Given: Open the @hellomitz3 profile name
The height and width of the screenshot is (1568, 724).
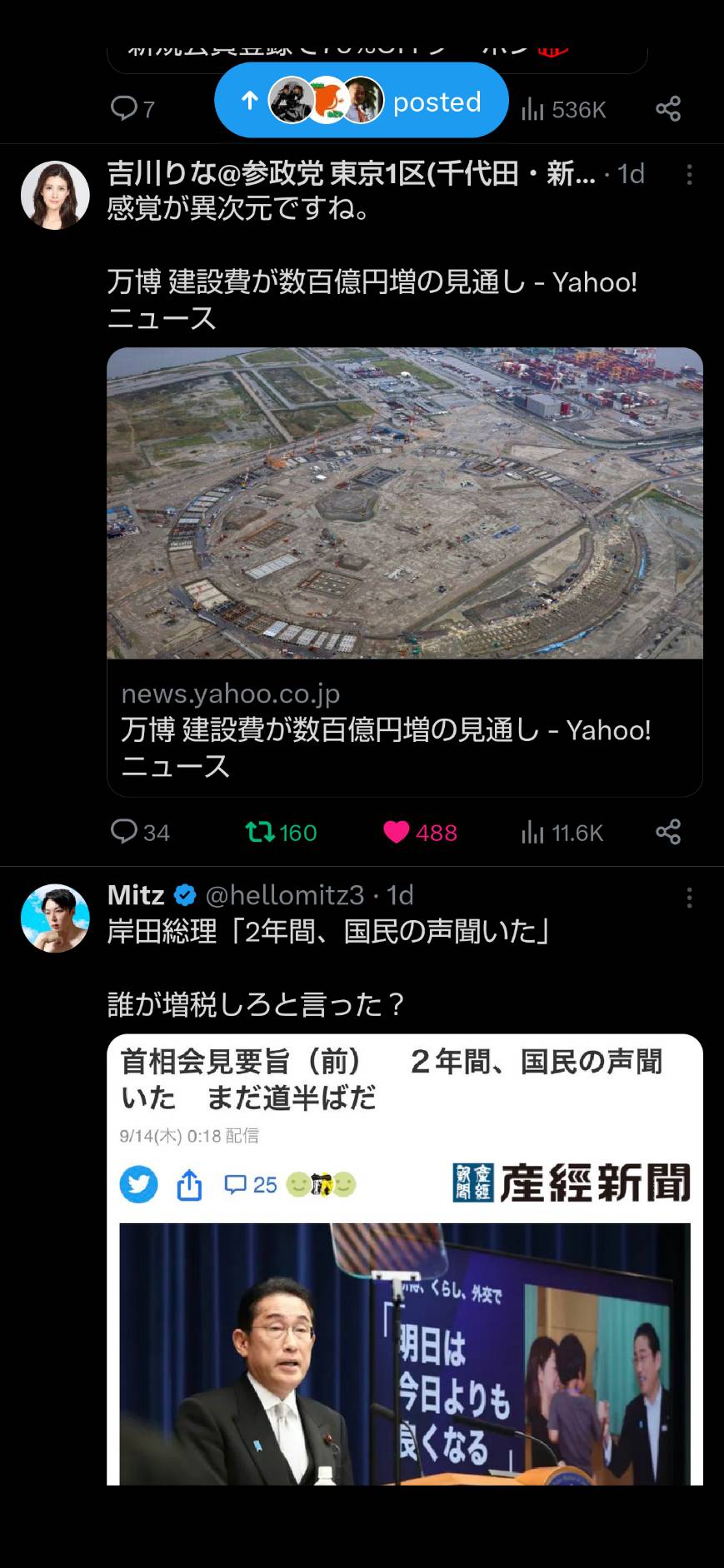Looking at the screenshot, I should (x=284, y=895).
